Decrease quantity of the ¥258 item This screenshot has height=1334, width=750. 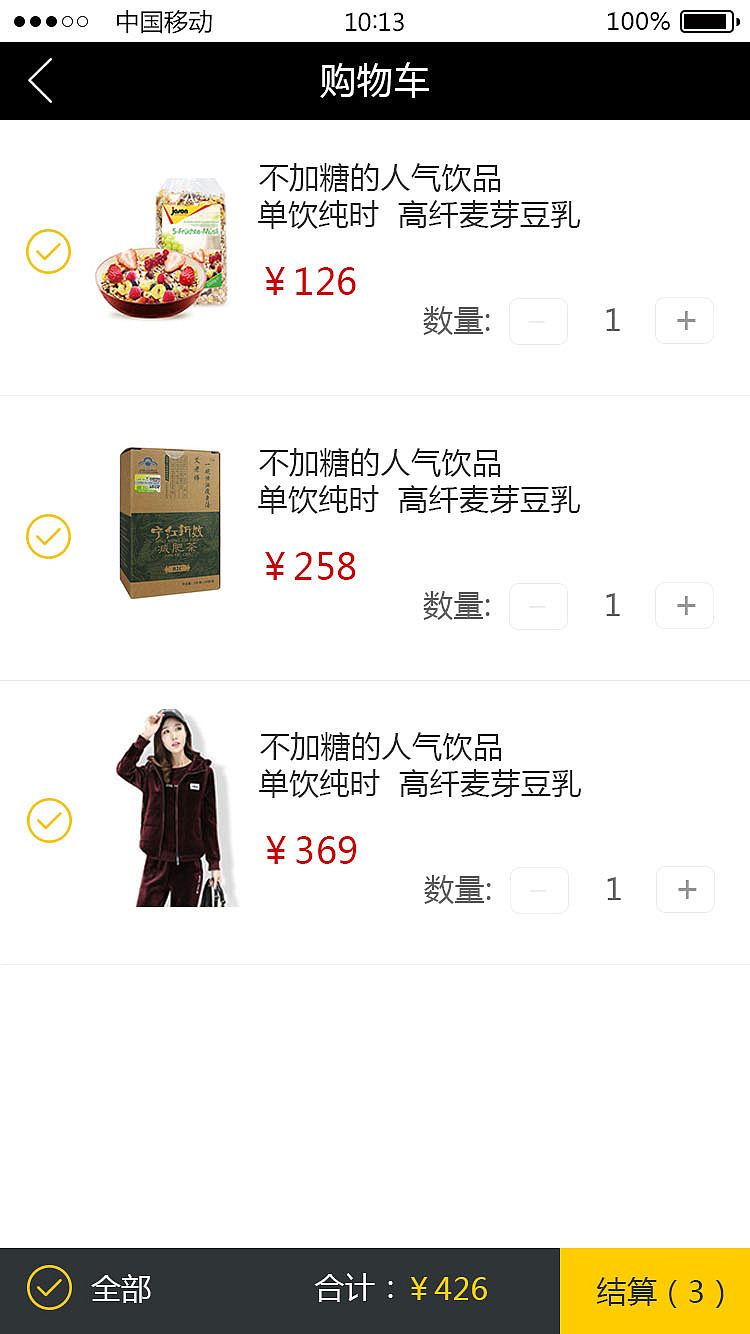(x=538, y=605)
